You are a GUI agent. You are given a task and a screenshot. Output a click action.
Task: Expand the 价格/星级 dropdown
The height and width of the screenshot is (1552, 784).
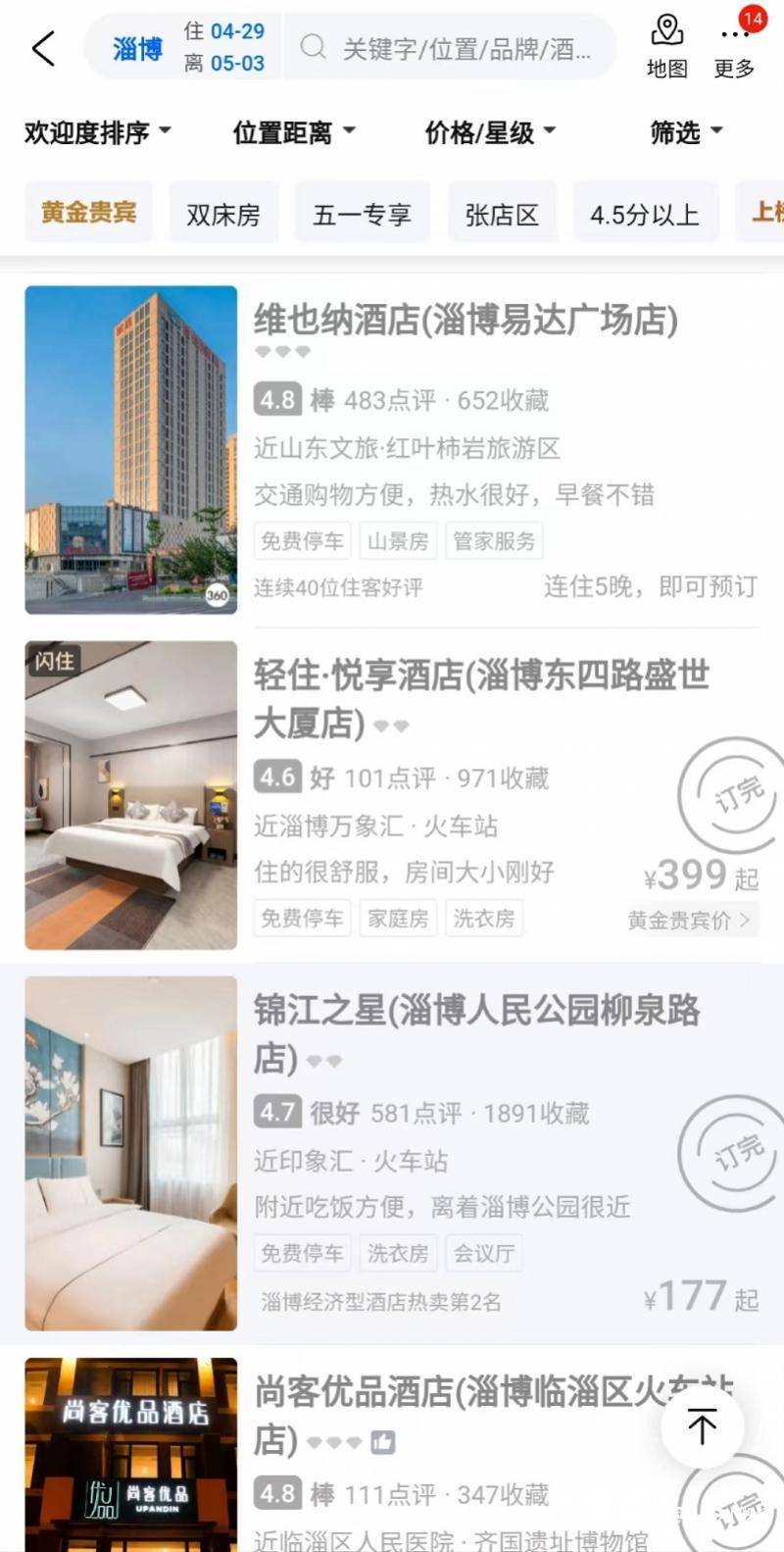coord(489,131)
